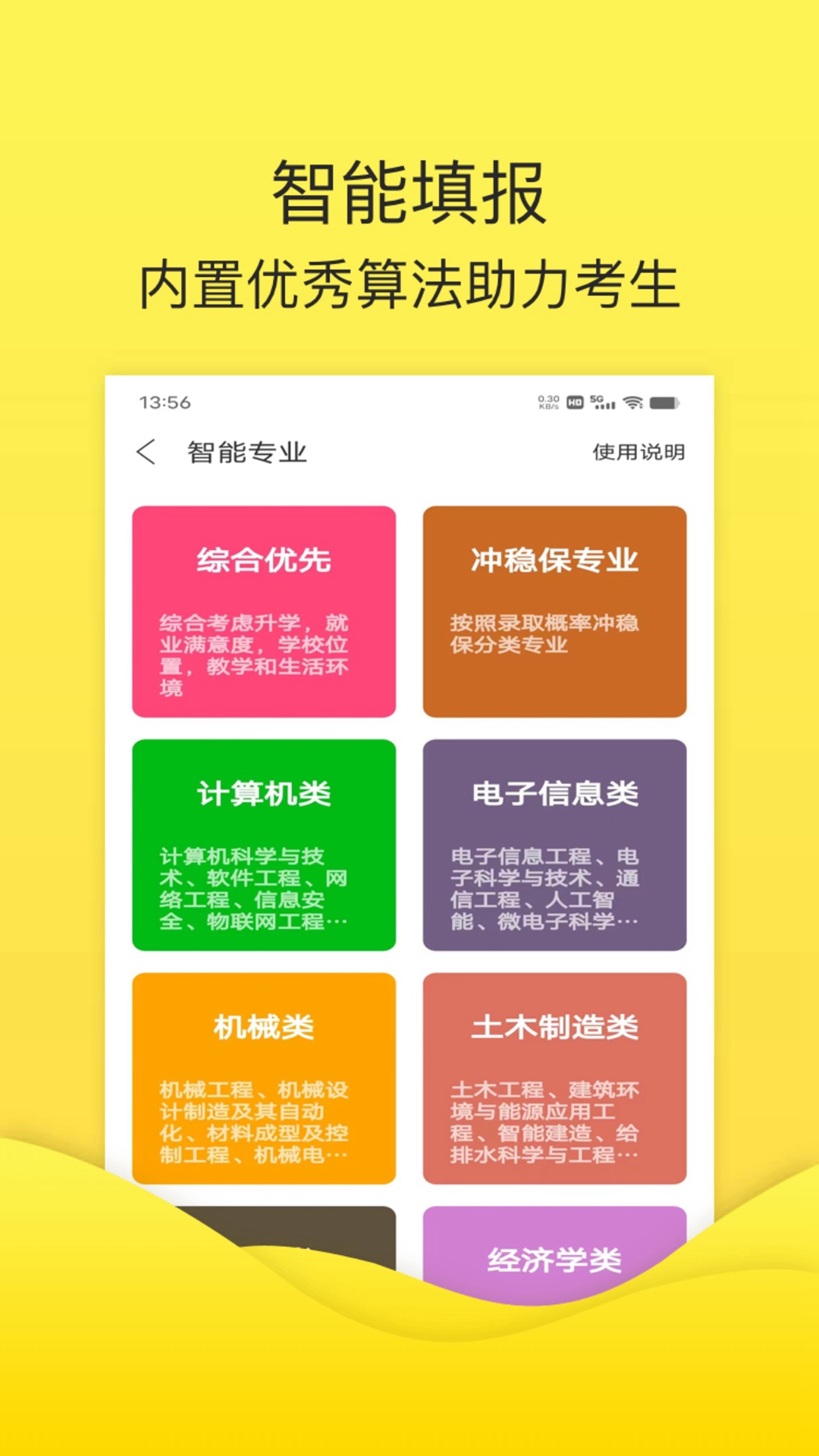Image resolution: width=819 pixels, height=1456 pixels.
Task: Tap the HD icon in the status bar
Action: pyautogui.click(x=574, y=403)
